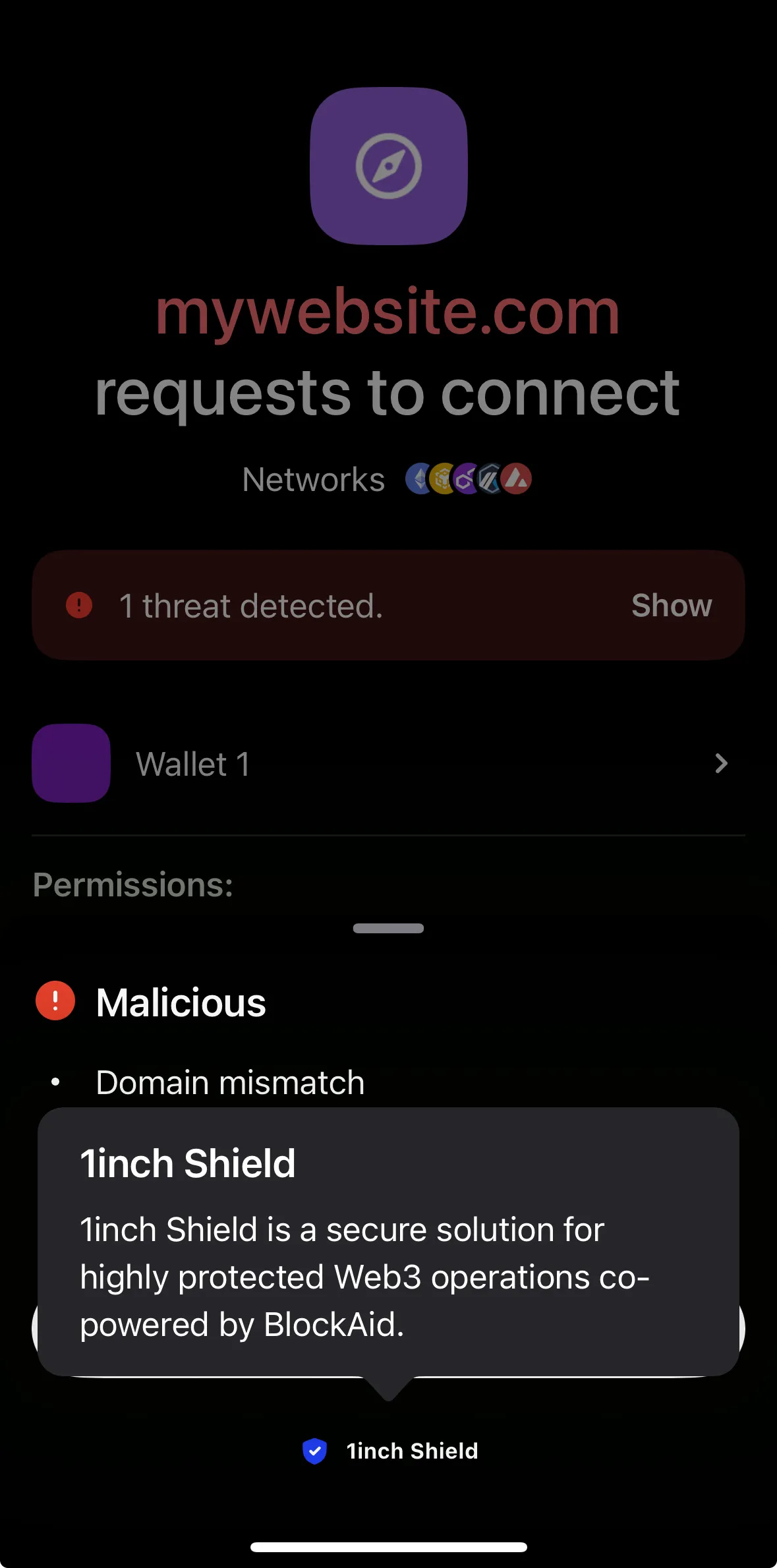Select the BNB Chain network icon

click(442, 479)
